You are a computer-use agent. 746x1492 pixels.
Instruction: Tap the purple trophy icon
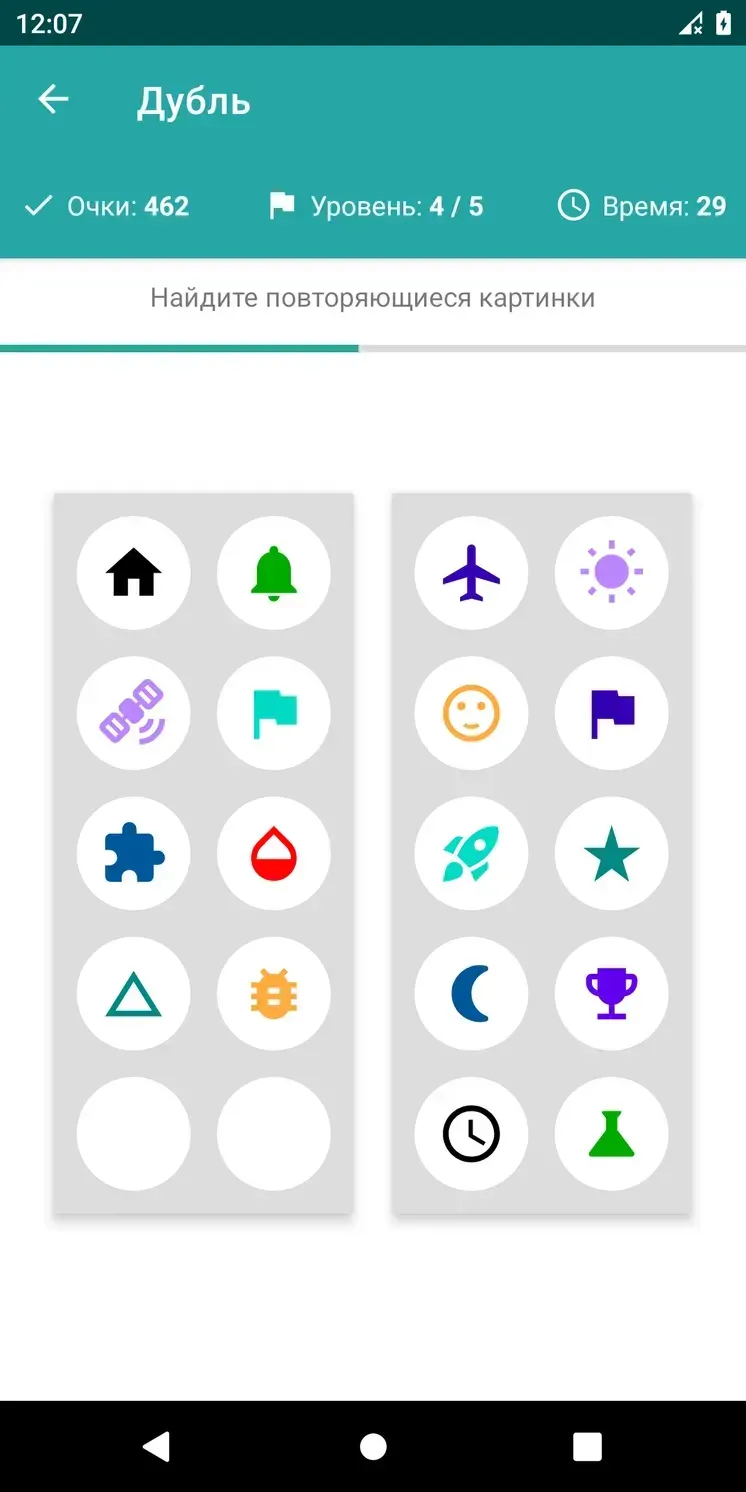coord(611,993)
